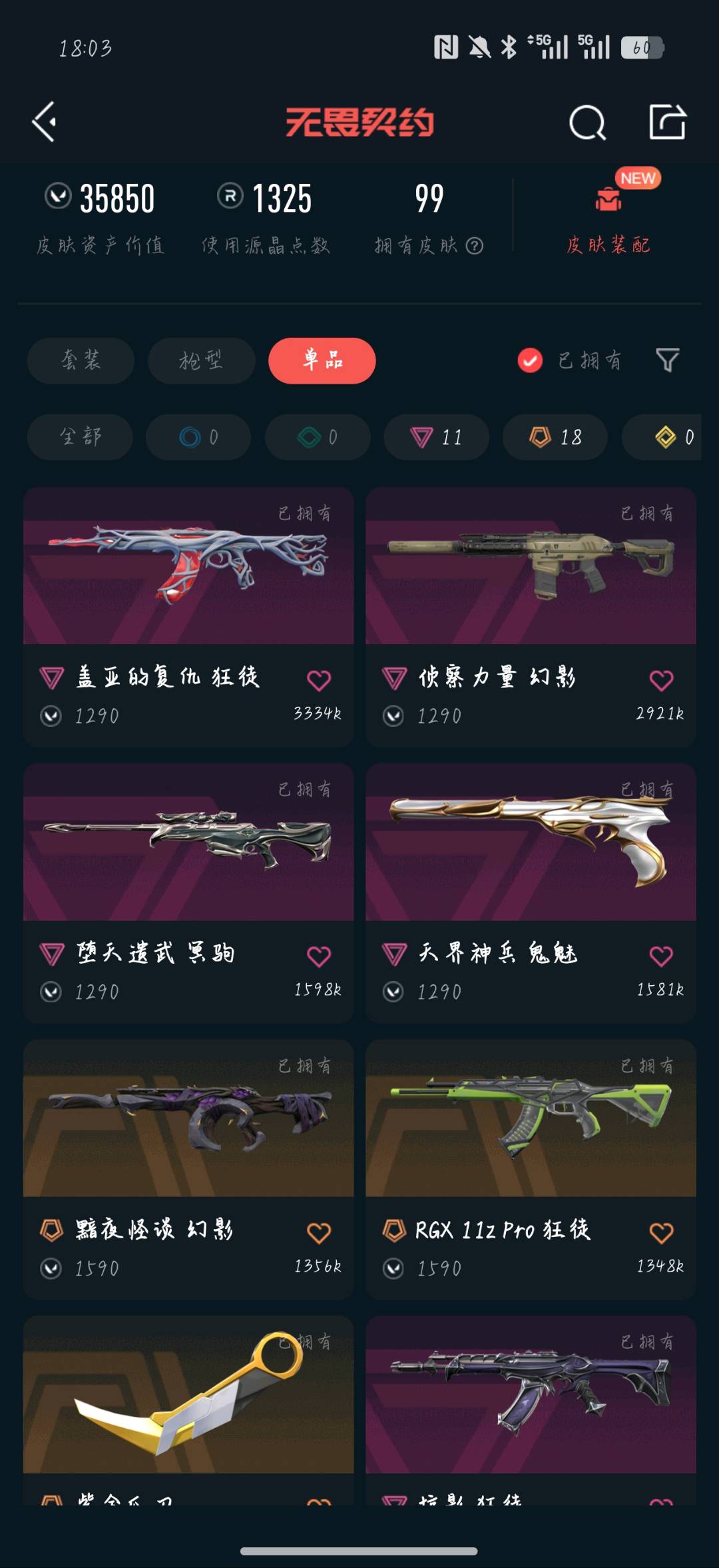Open the search icon in the header
Viewport: 719px width, 1568px height.
point(587,123)
